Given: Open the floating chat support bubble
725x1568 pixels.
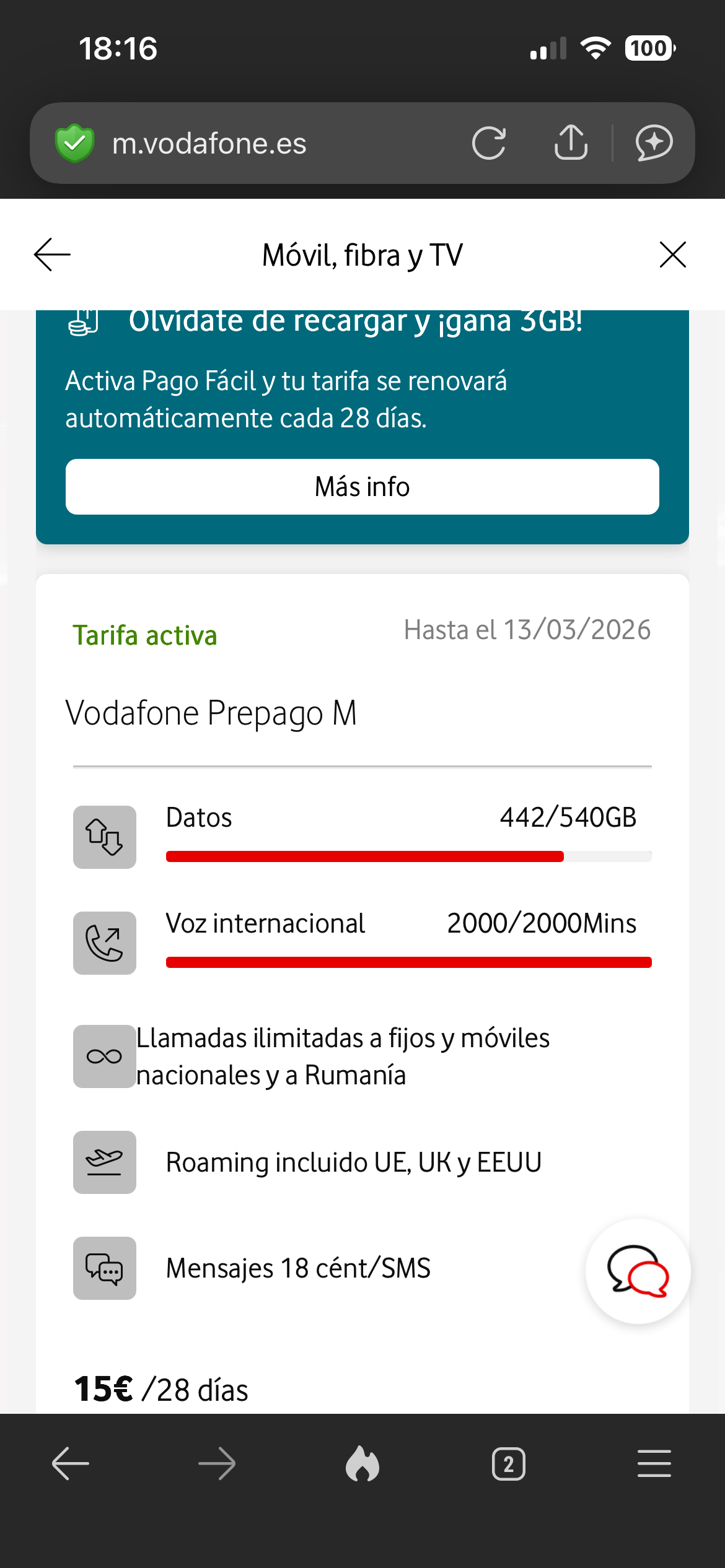Looking at the screenshot, I should (638, 1271).
